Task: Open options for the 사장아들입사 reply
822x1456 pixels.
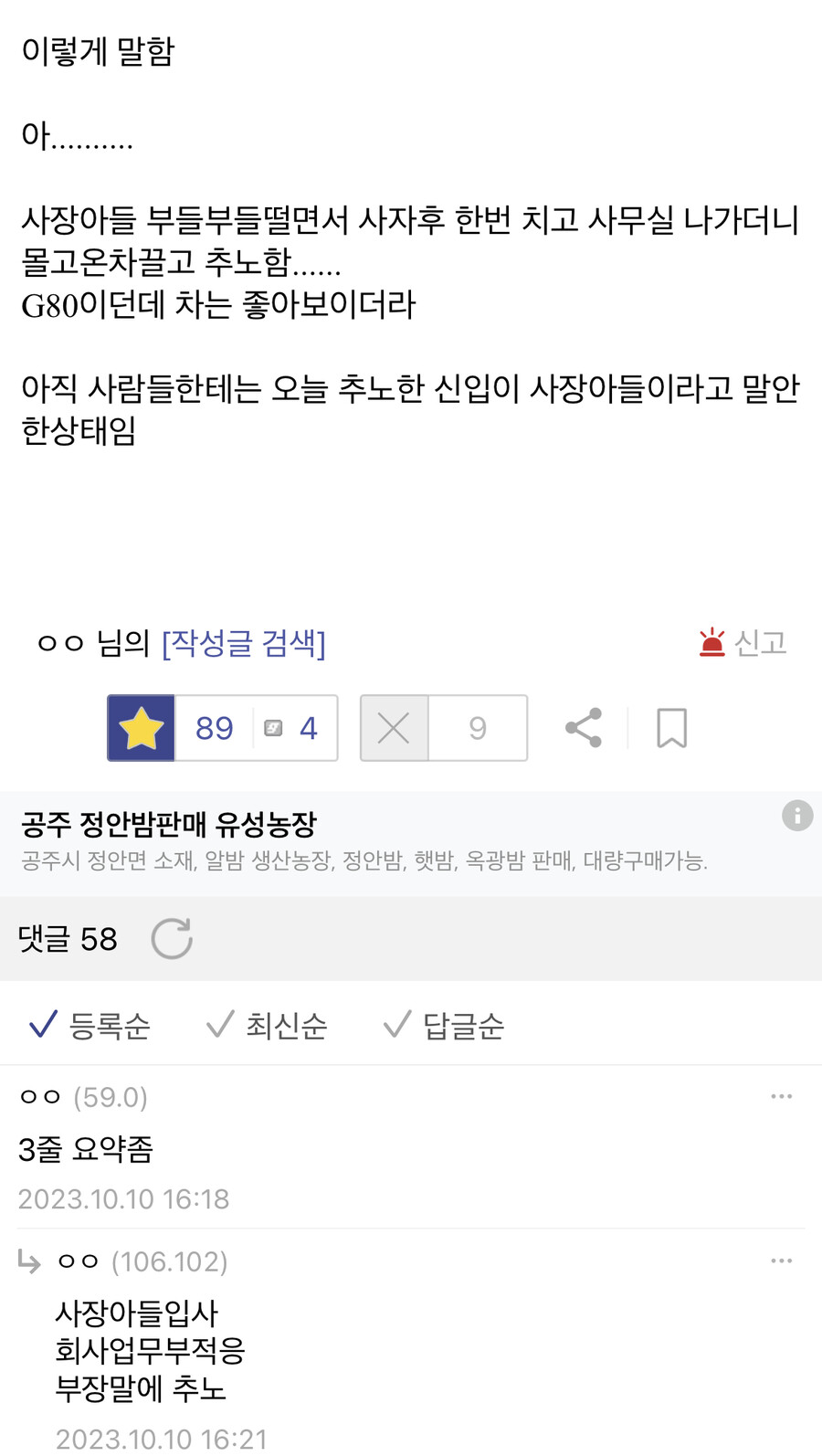Action: 782,1261
